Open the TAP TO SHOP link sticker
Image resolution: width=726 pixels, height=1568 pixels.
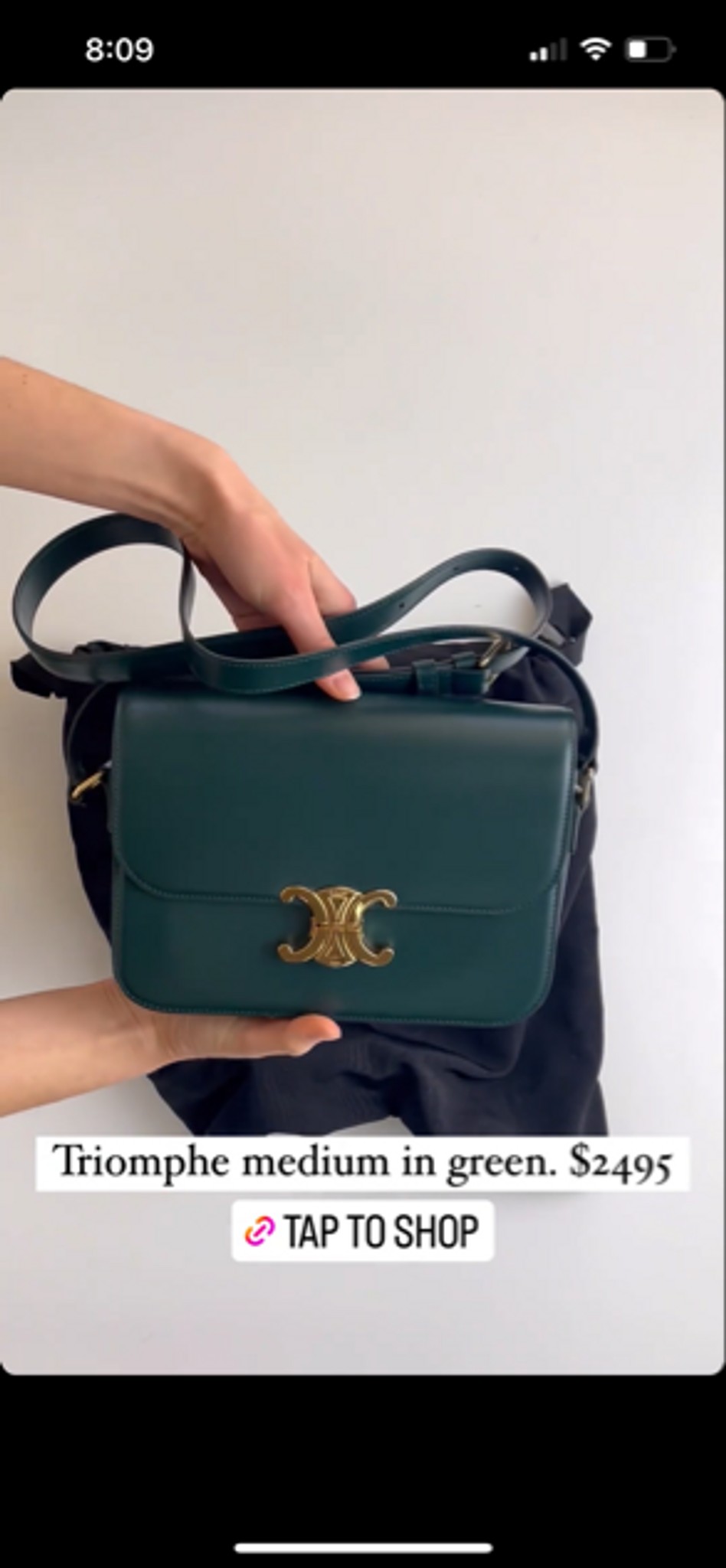pyautogui.click(x=363, y=1231)
